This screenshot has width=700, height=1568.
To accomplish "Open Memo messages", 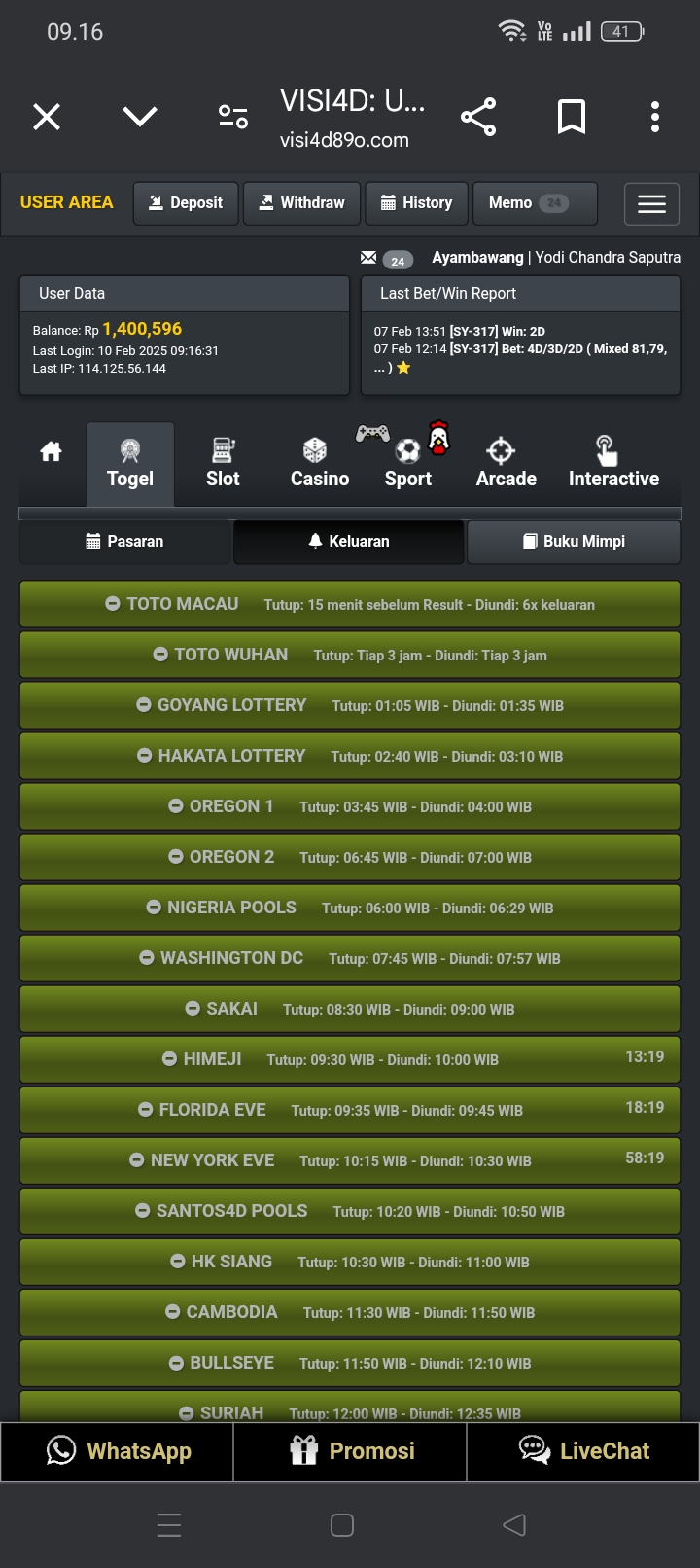I will pyautogui.click(x=527, y=203).
